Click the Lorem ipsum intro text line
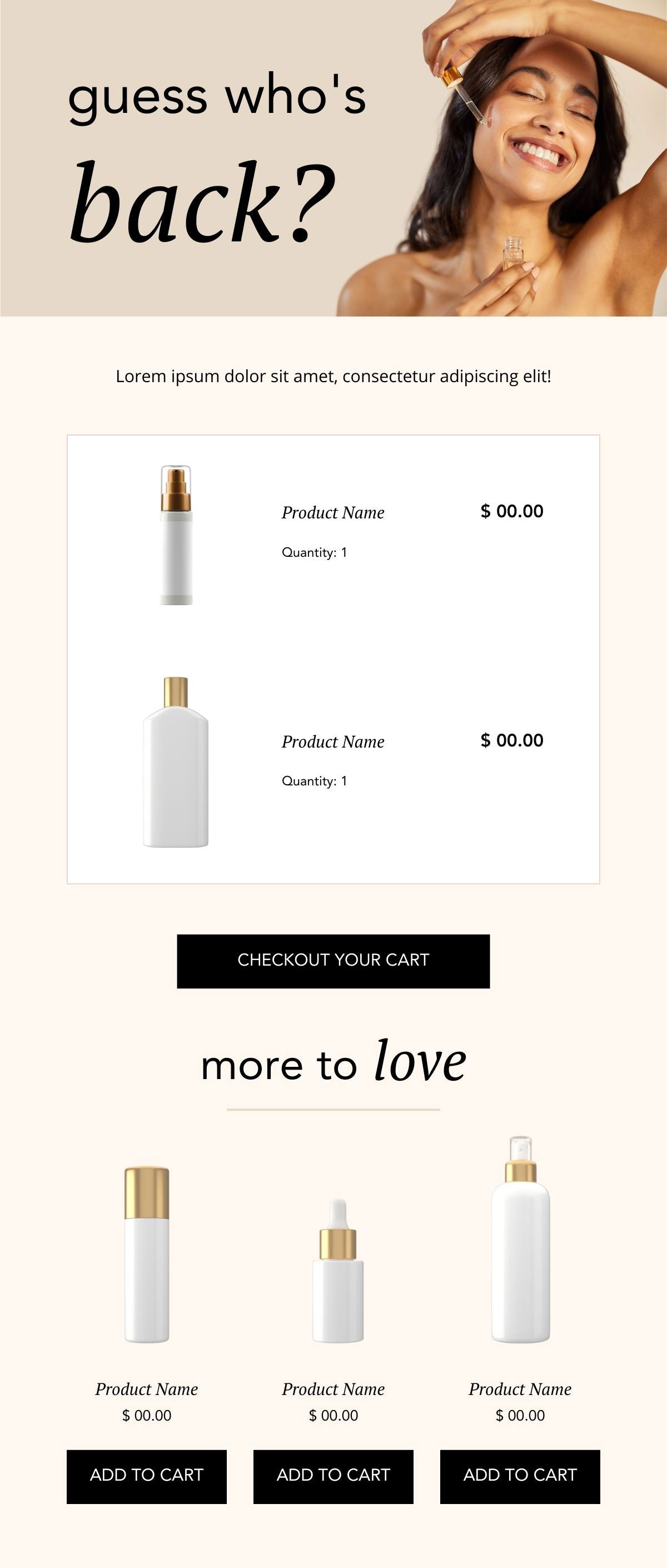The image size is (667, 1568). point(333,376)
